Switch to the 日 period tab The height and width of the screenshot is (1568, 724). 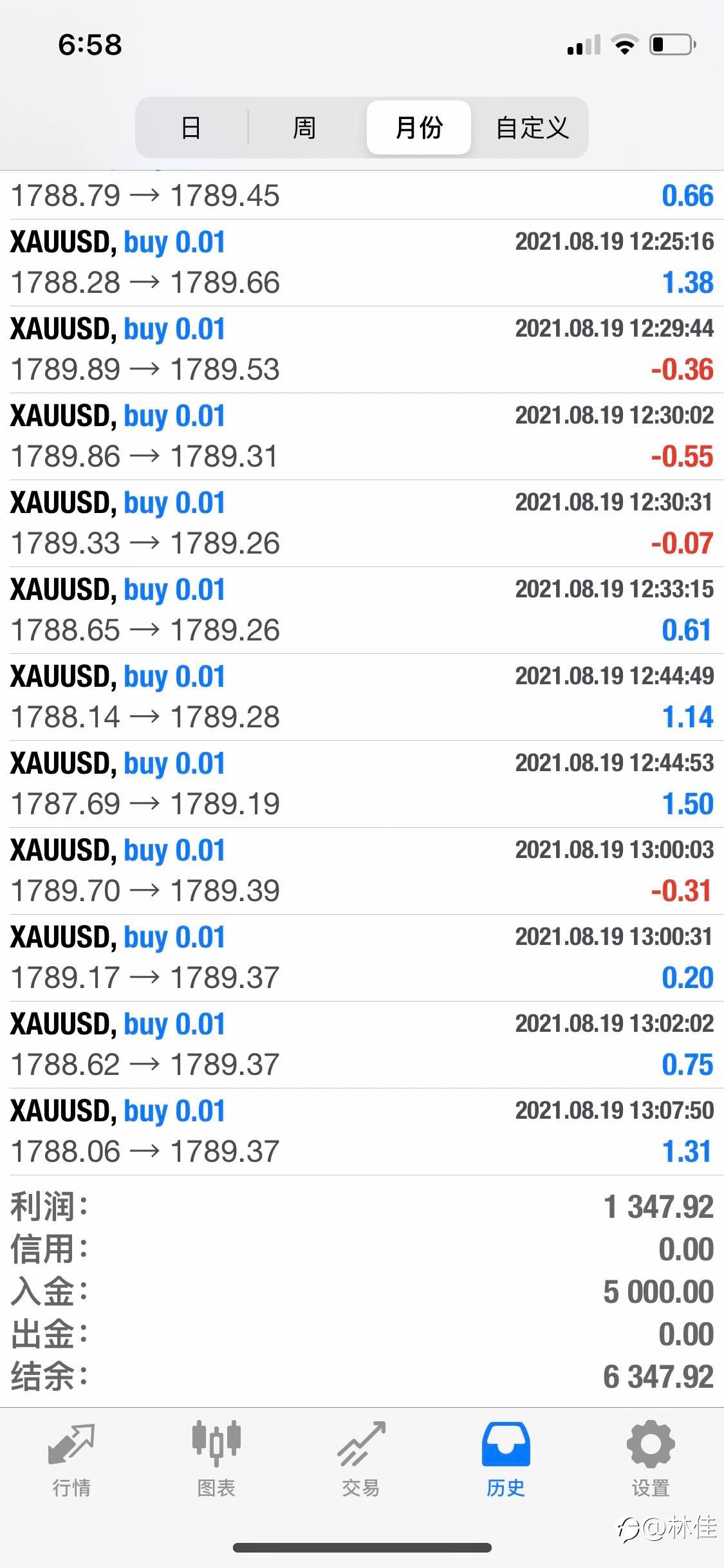point(191,127)
